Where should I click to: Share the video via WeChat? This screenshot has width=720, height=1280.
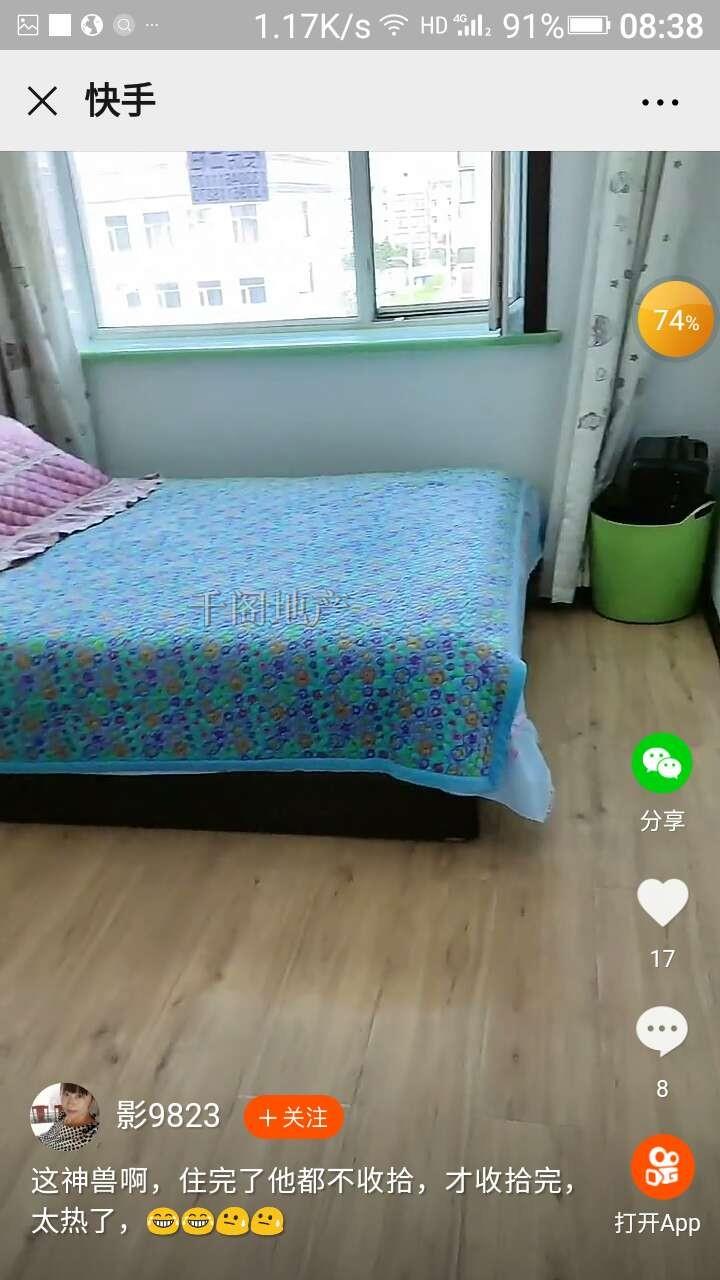(662, 764)
